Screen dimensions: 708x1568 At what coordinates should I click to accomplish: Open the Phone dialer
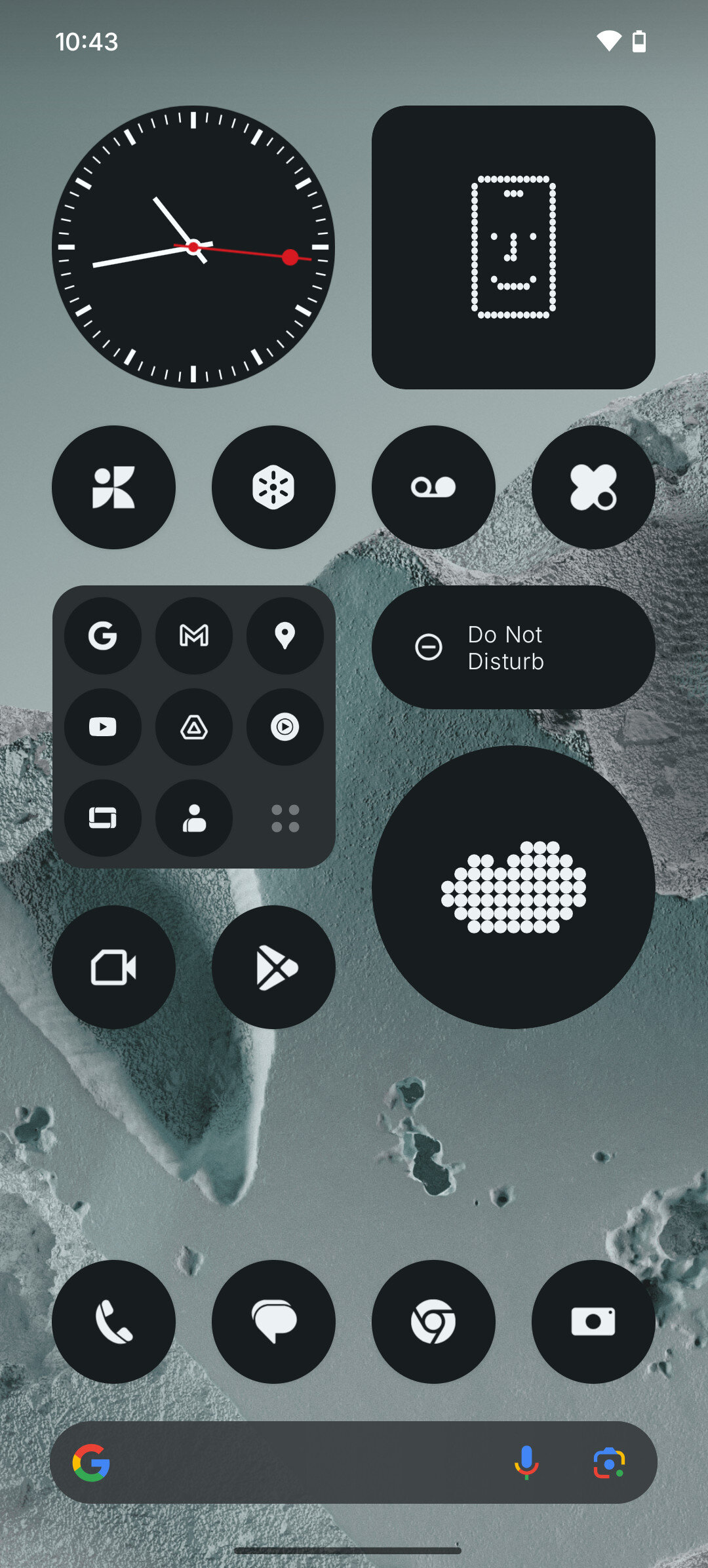click(113, 1322)
